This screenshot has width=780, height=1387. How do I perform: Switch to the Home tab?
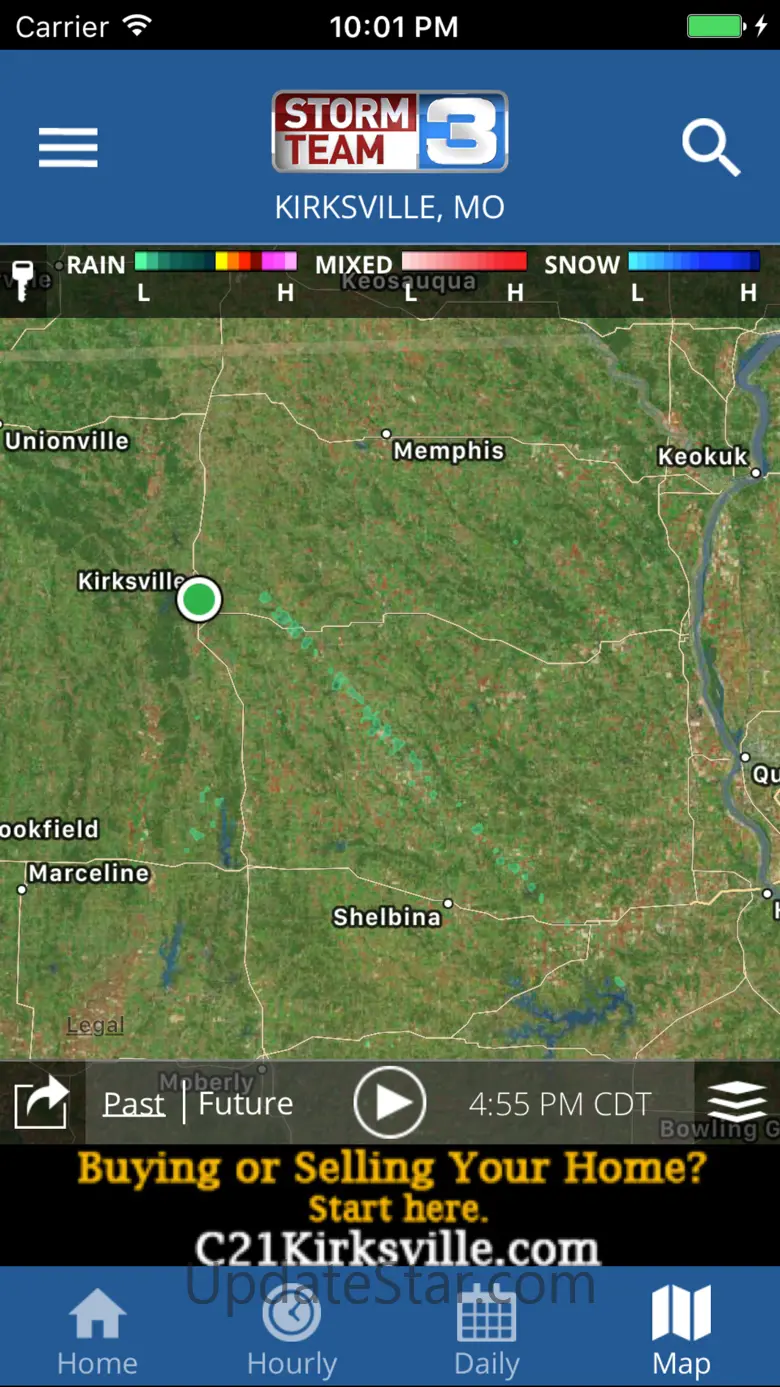(98, 1330)
